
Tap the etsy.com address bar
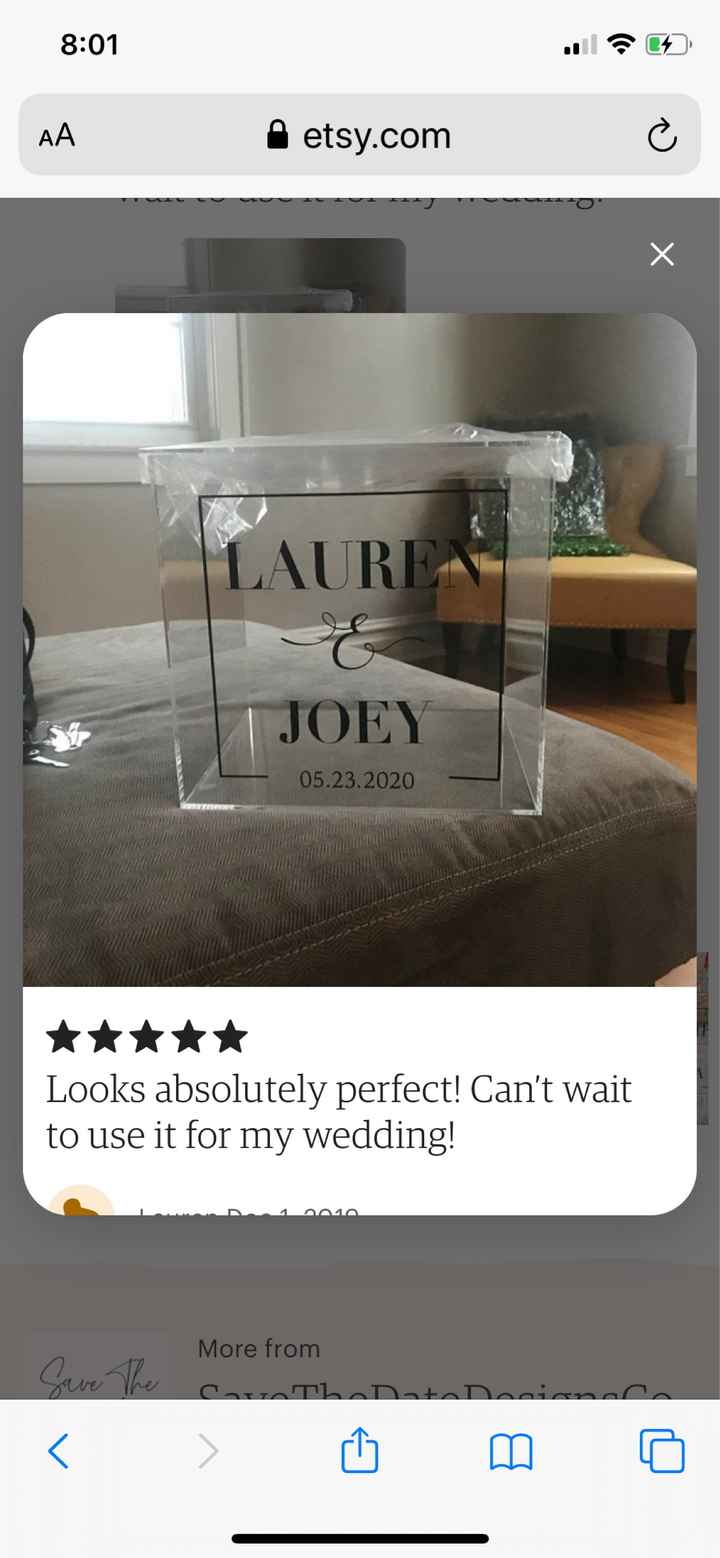point(360,136)
